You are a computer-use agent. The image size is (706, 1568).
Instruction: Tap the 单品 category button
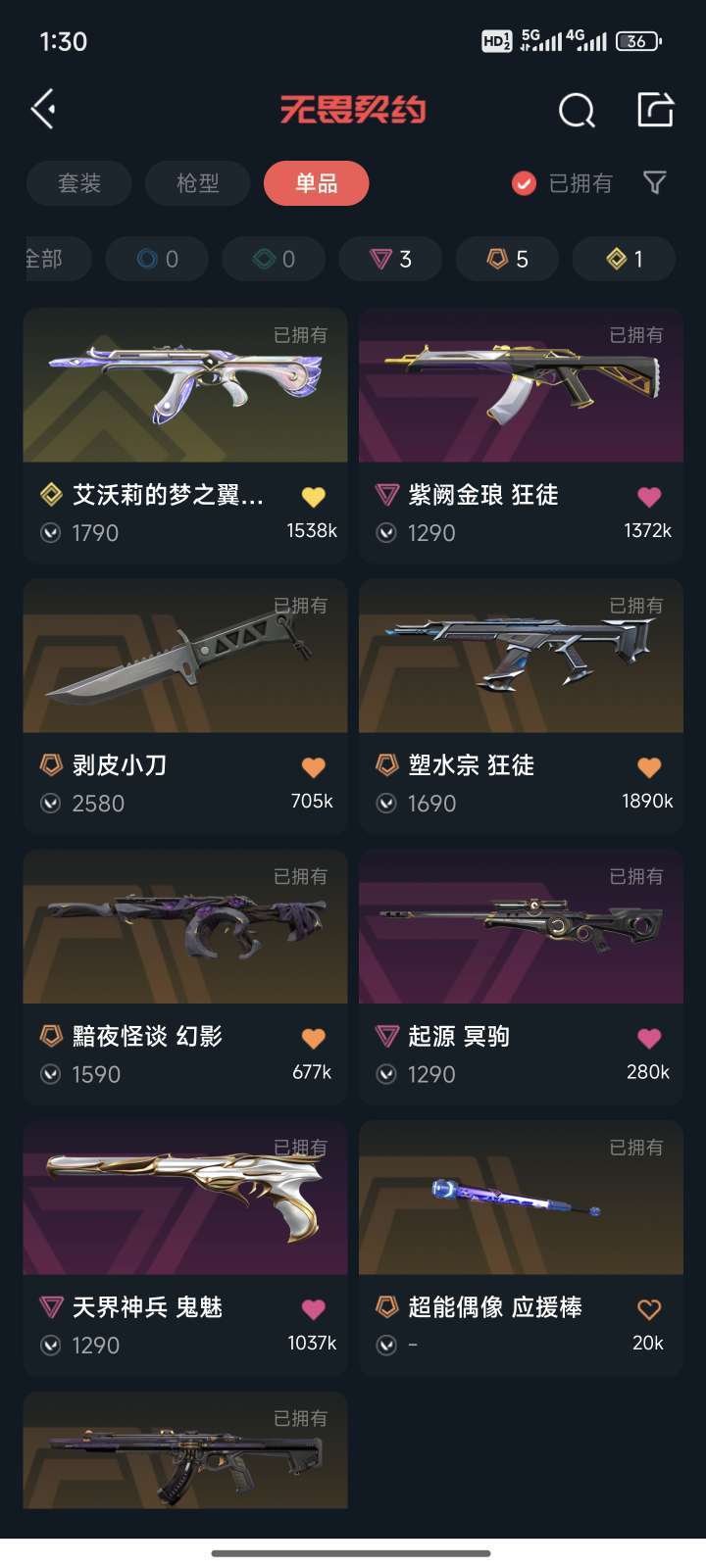pos(316,183)
